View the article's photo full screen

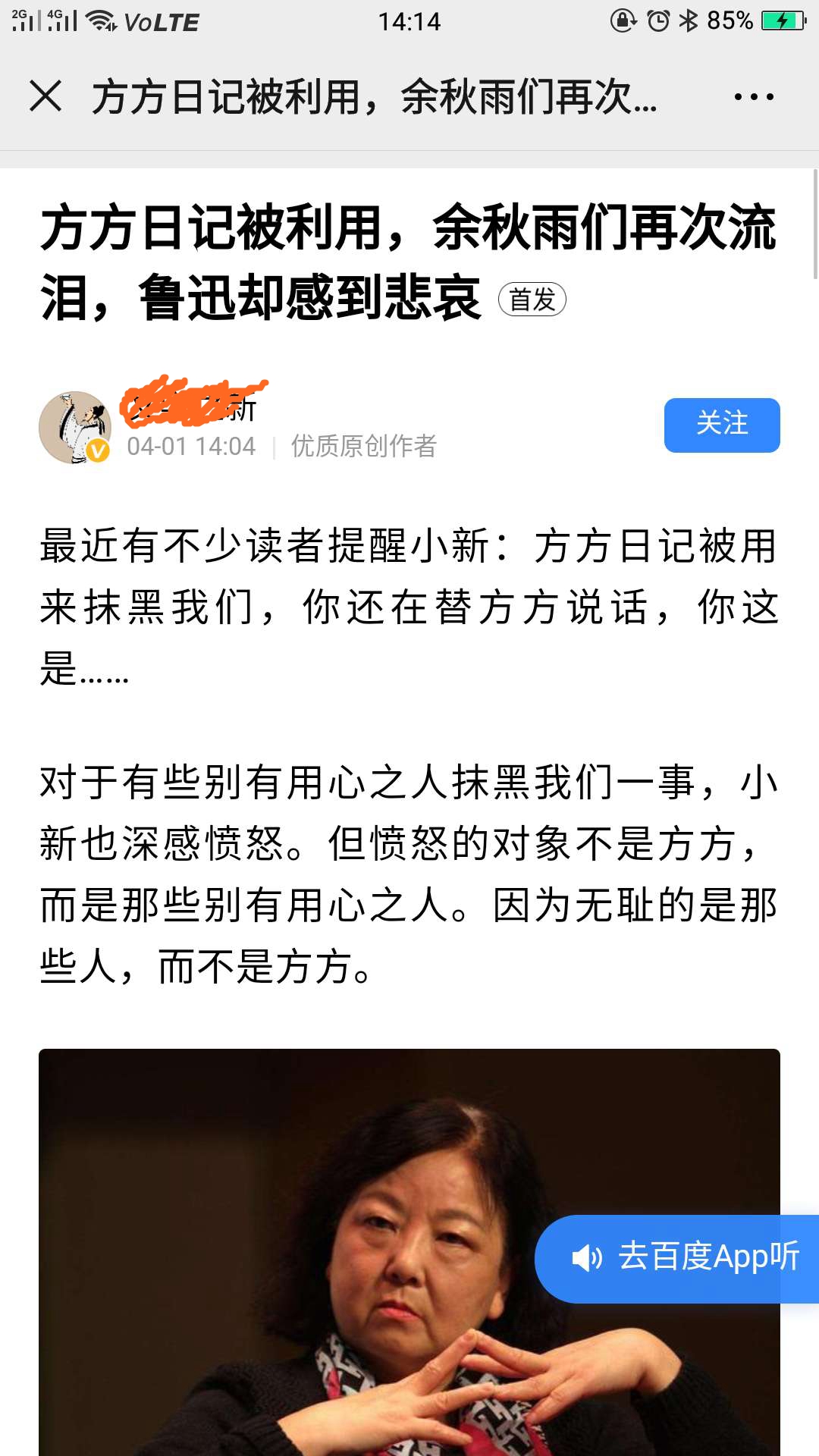pyautogui.click(x=303, y=1251)
